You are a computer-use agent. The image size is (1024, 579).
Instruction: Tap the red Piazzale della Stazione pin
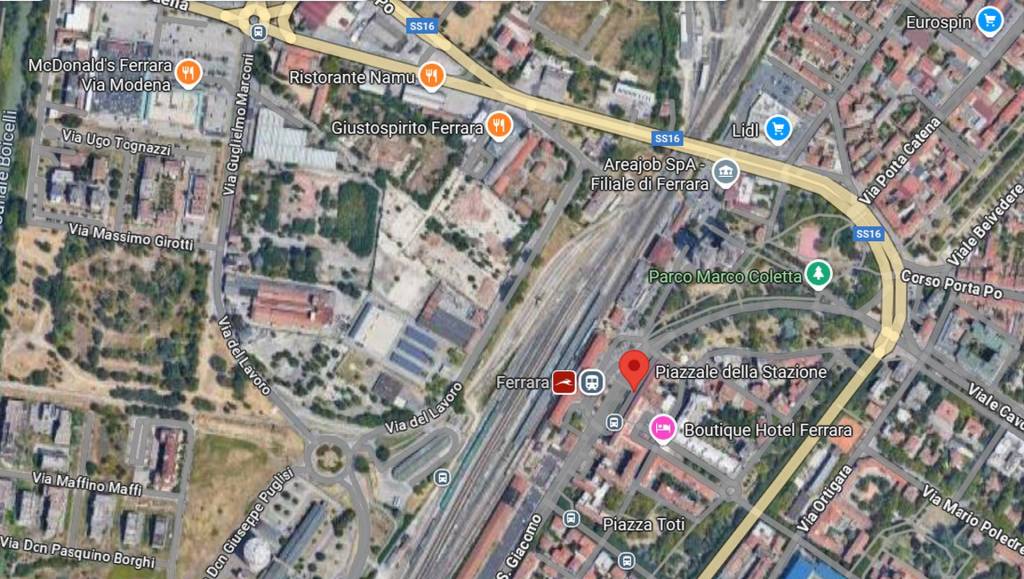tap(633, 369)
